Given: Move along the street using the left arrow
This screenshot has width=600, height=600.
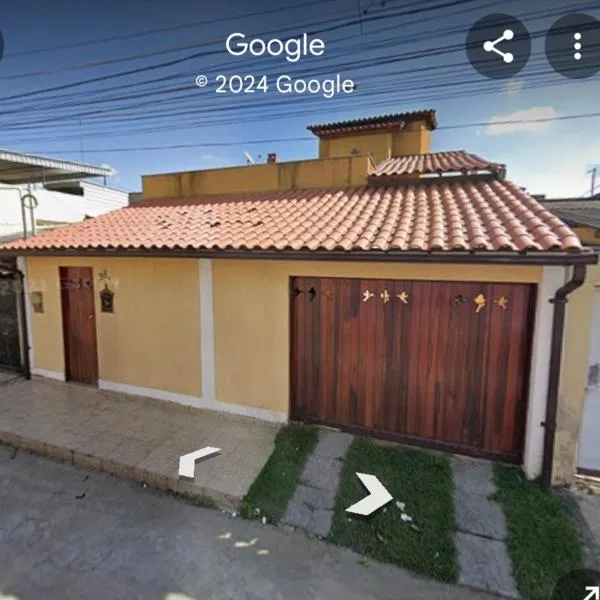Looking at the screenshot, I should coord(197,461).
